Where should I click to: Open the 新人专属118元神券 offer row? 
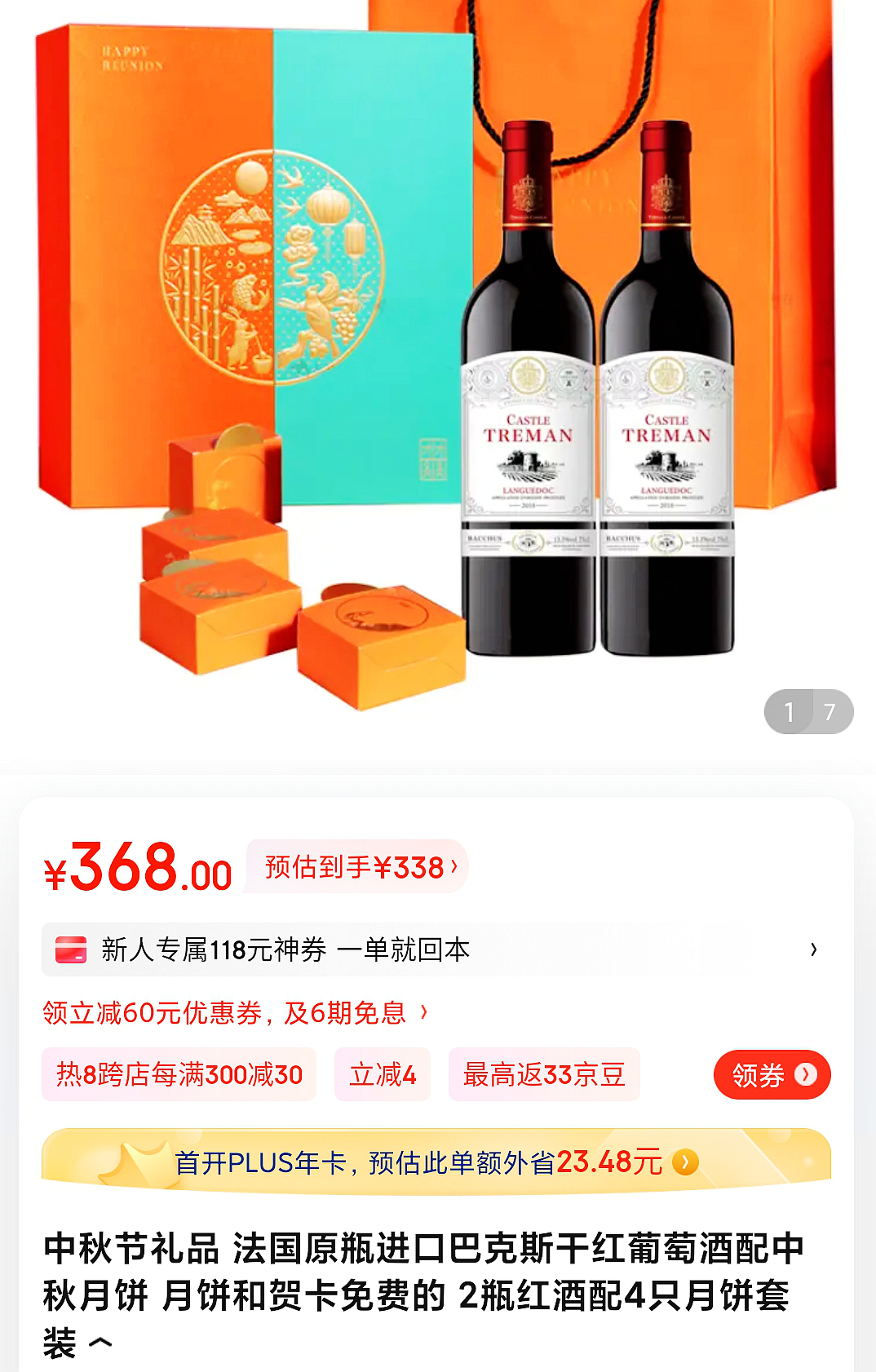[x=436, y=949]
